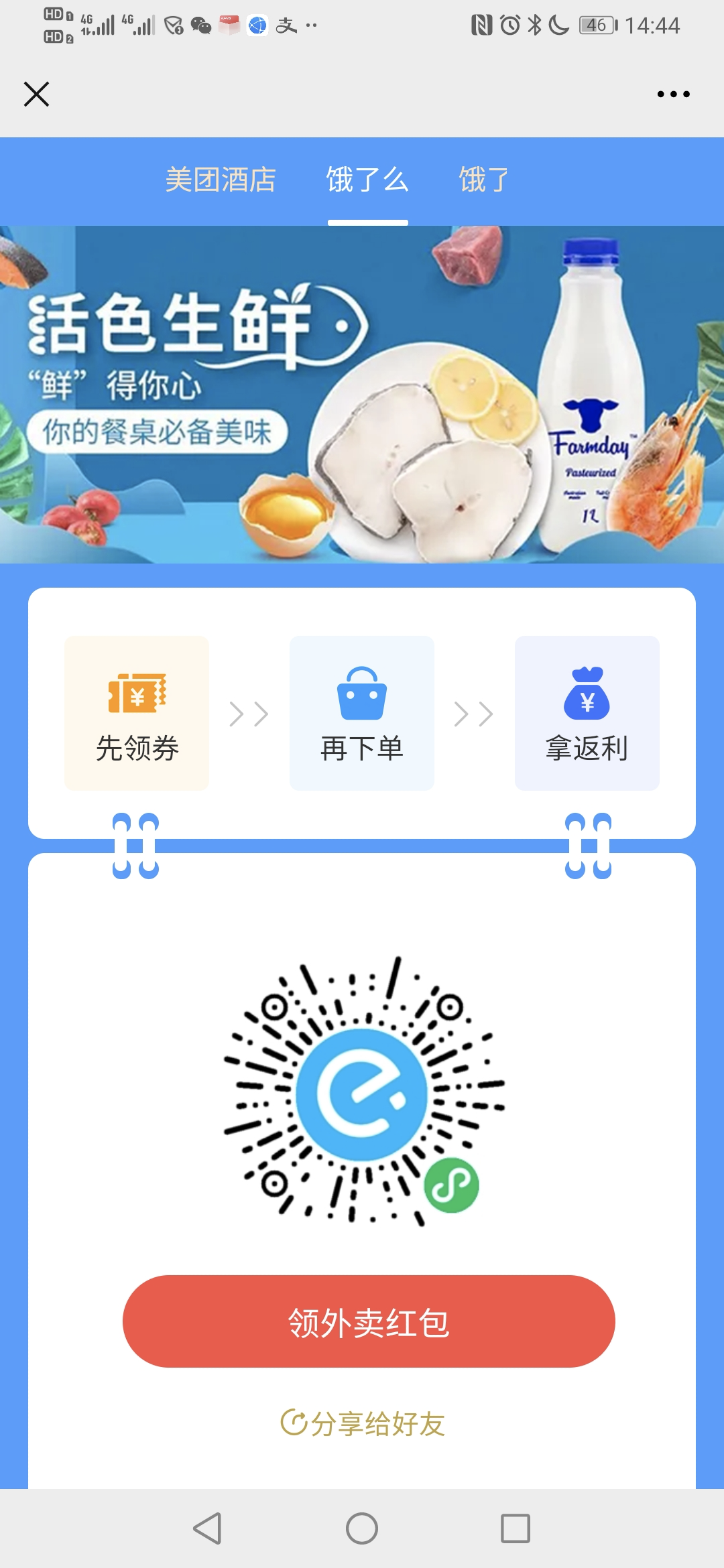Switch to the 美团酒店 tab
This screenshot has height=1568, width=724.
221,180
